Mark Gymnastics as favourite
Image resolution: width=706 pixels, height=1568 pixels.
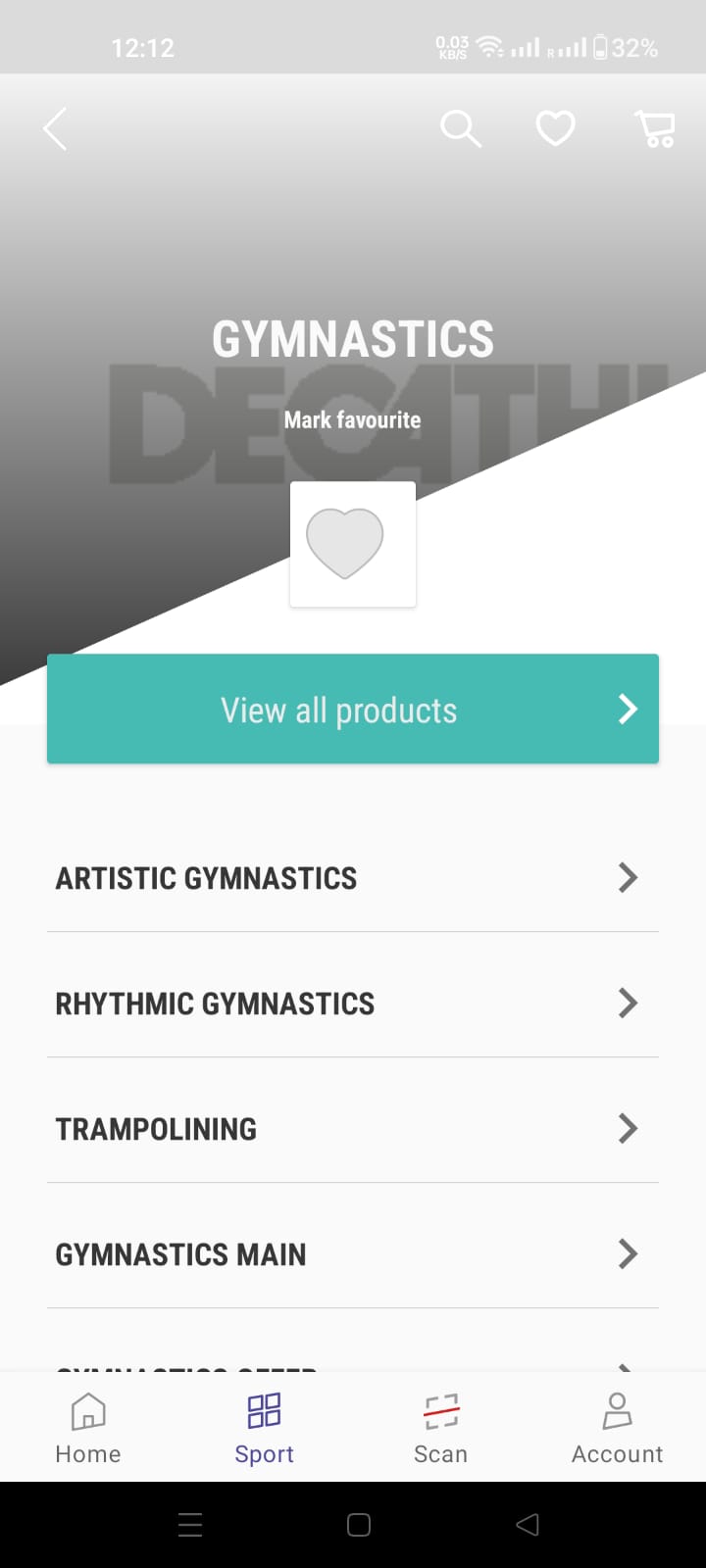(x=353, y=544)
